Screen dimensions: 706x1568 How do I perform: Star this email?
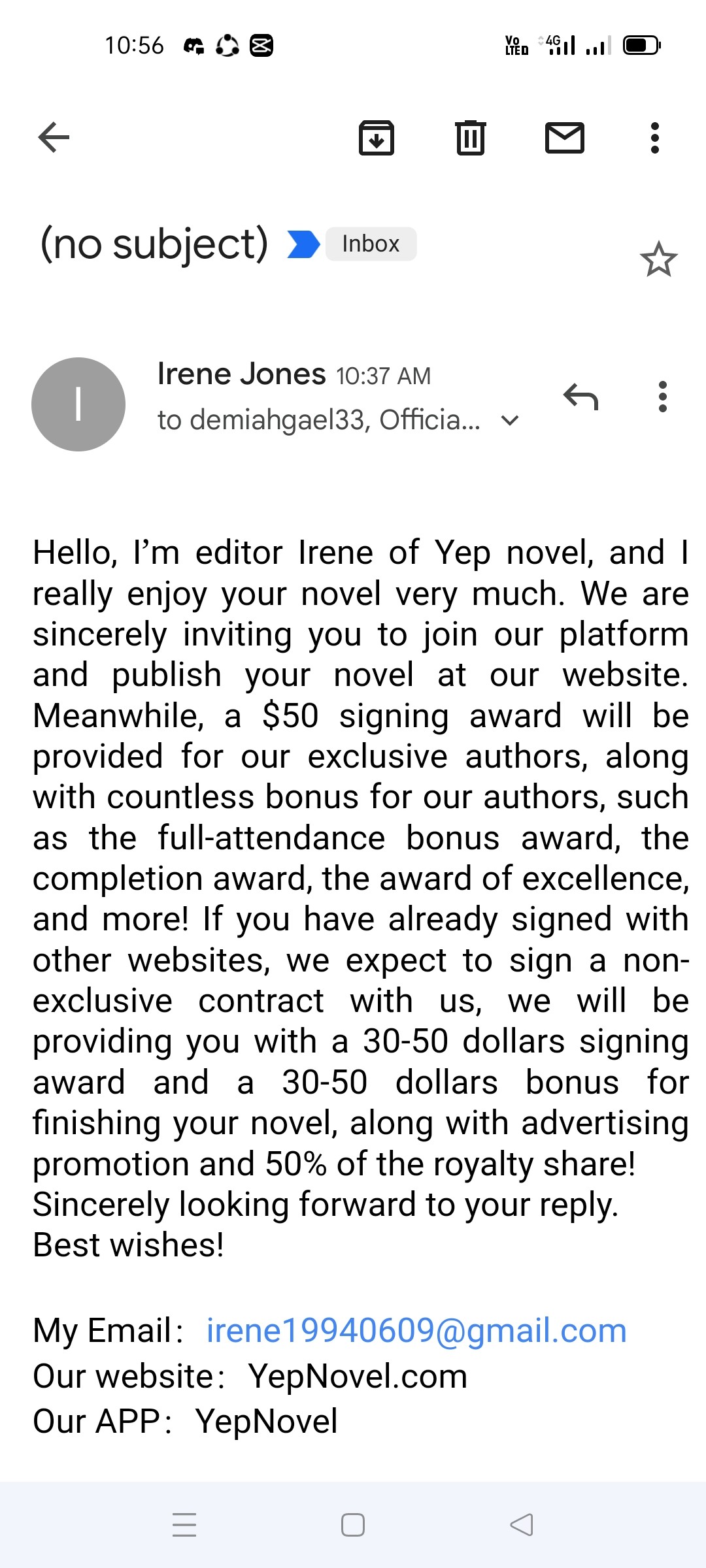pyautogui.click(x=658, y=259)
